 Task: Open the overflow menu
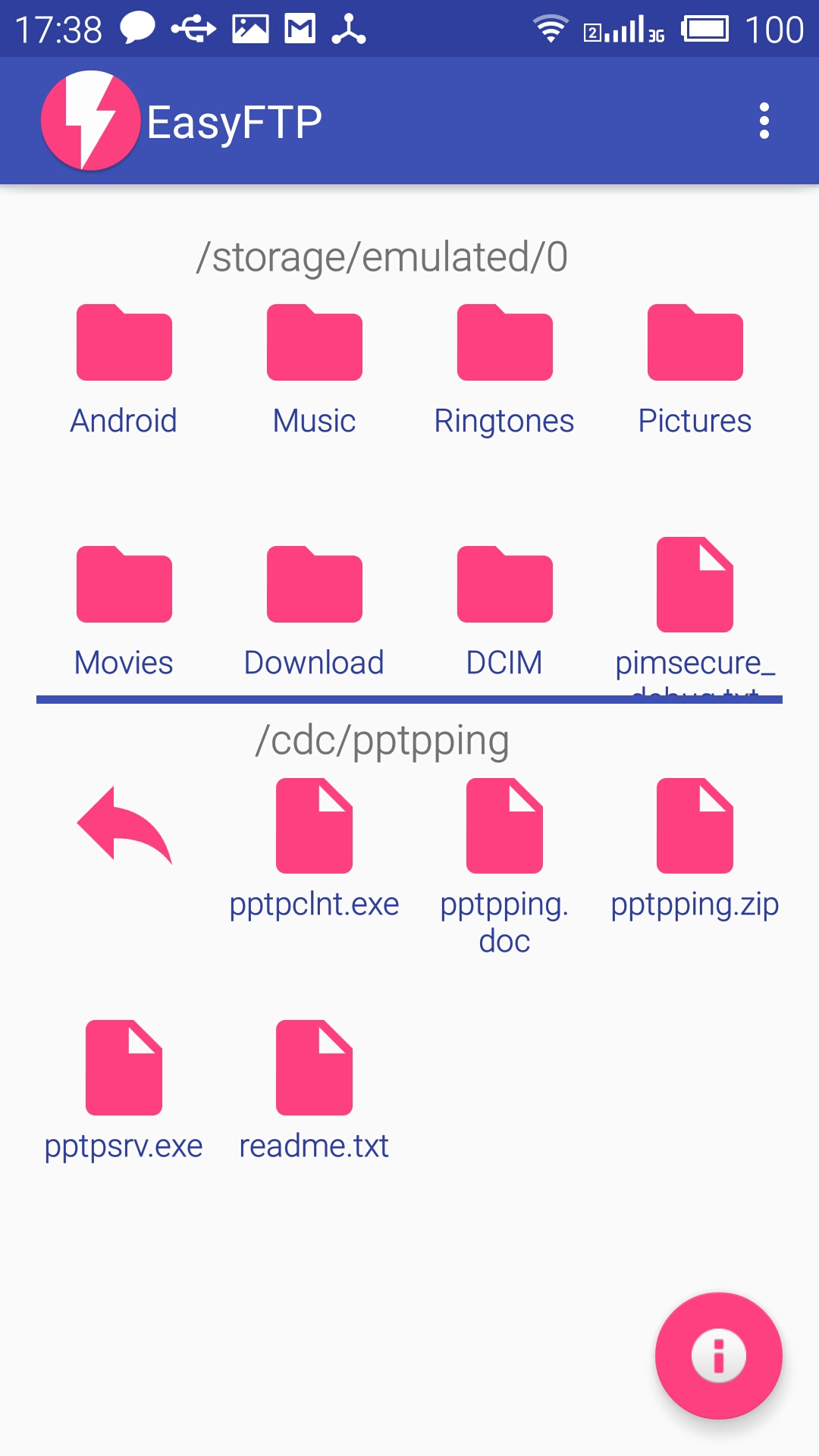point(764,121)
